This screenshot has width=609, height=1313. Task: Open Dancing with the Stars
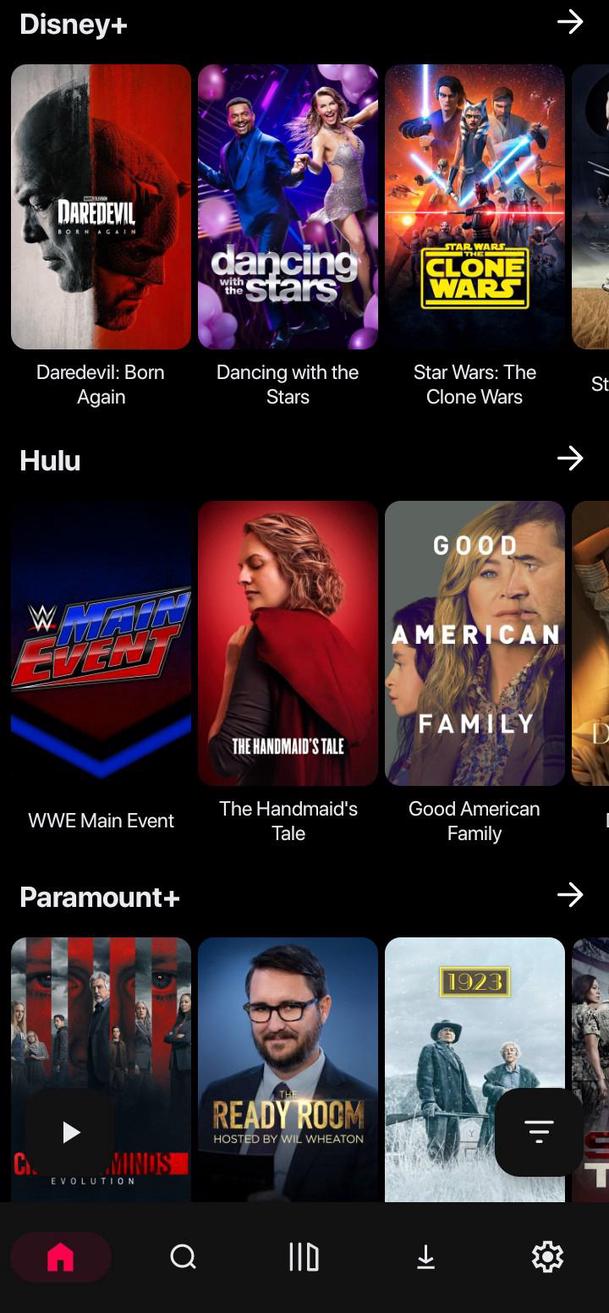point(288,207)
